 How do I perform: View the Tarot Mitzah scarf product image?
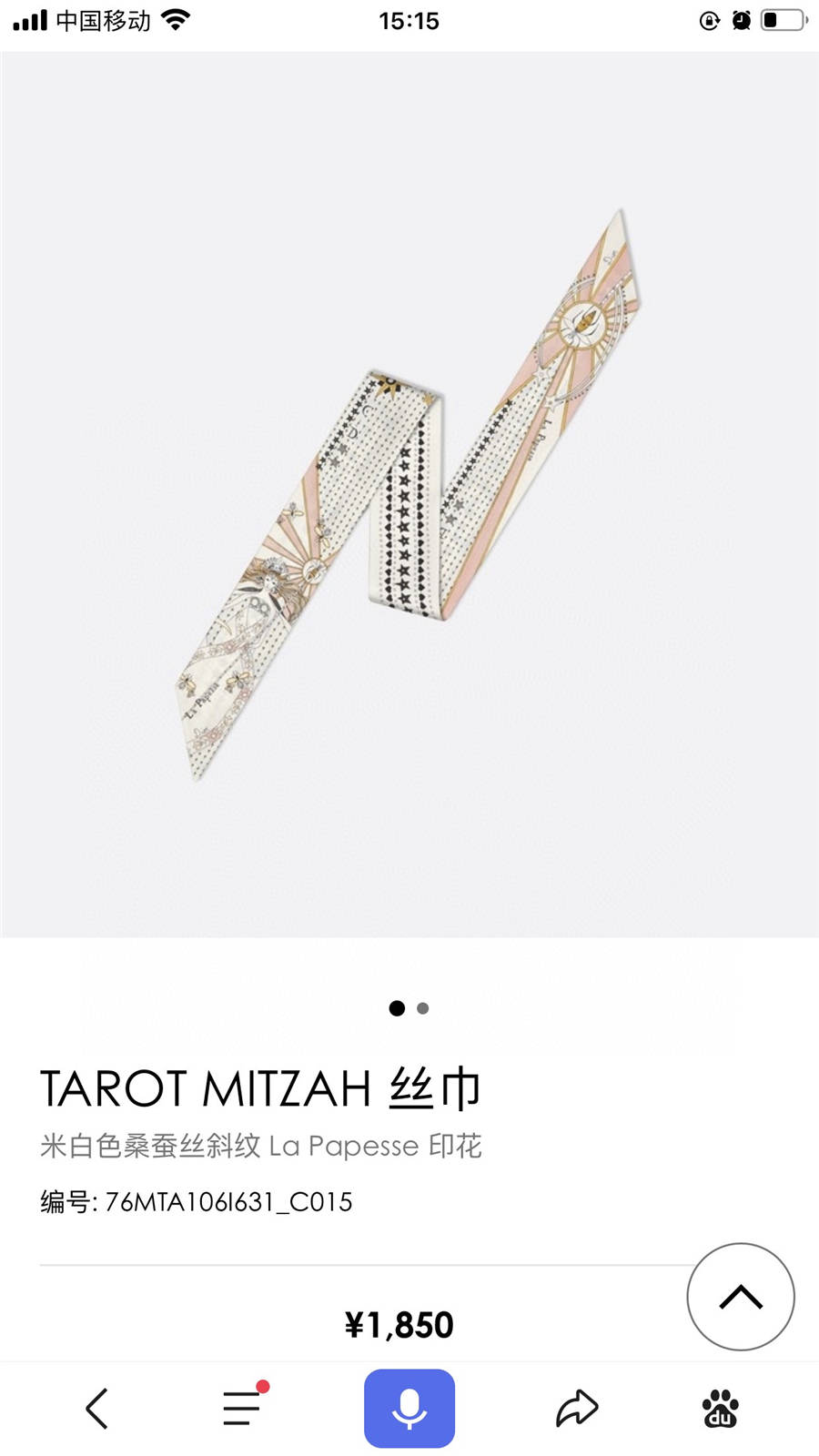coord(409,496)
